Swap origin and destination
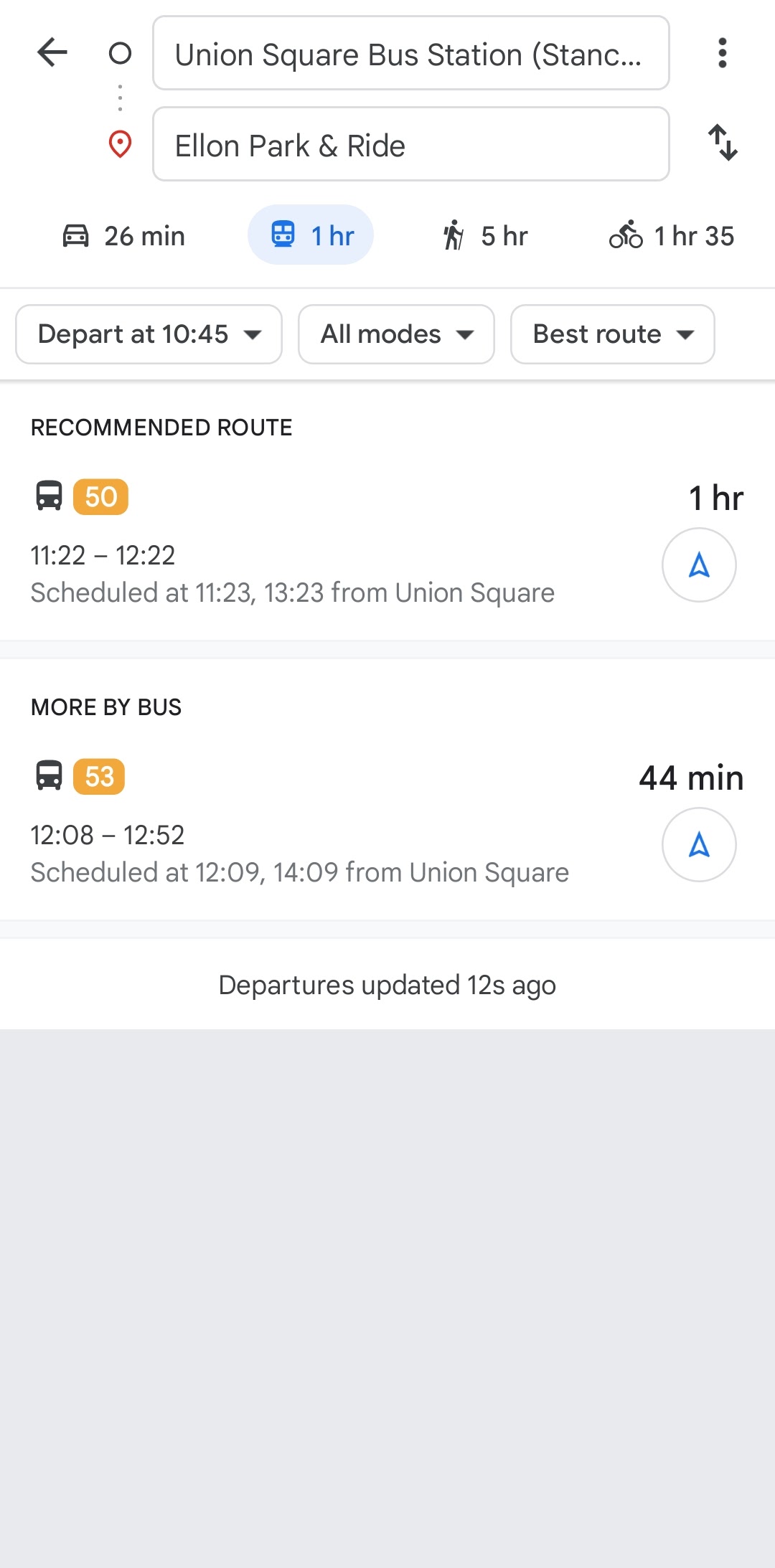775x1568 pixels. tap(723, 143)
